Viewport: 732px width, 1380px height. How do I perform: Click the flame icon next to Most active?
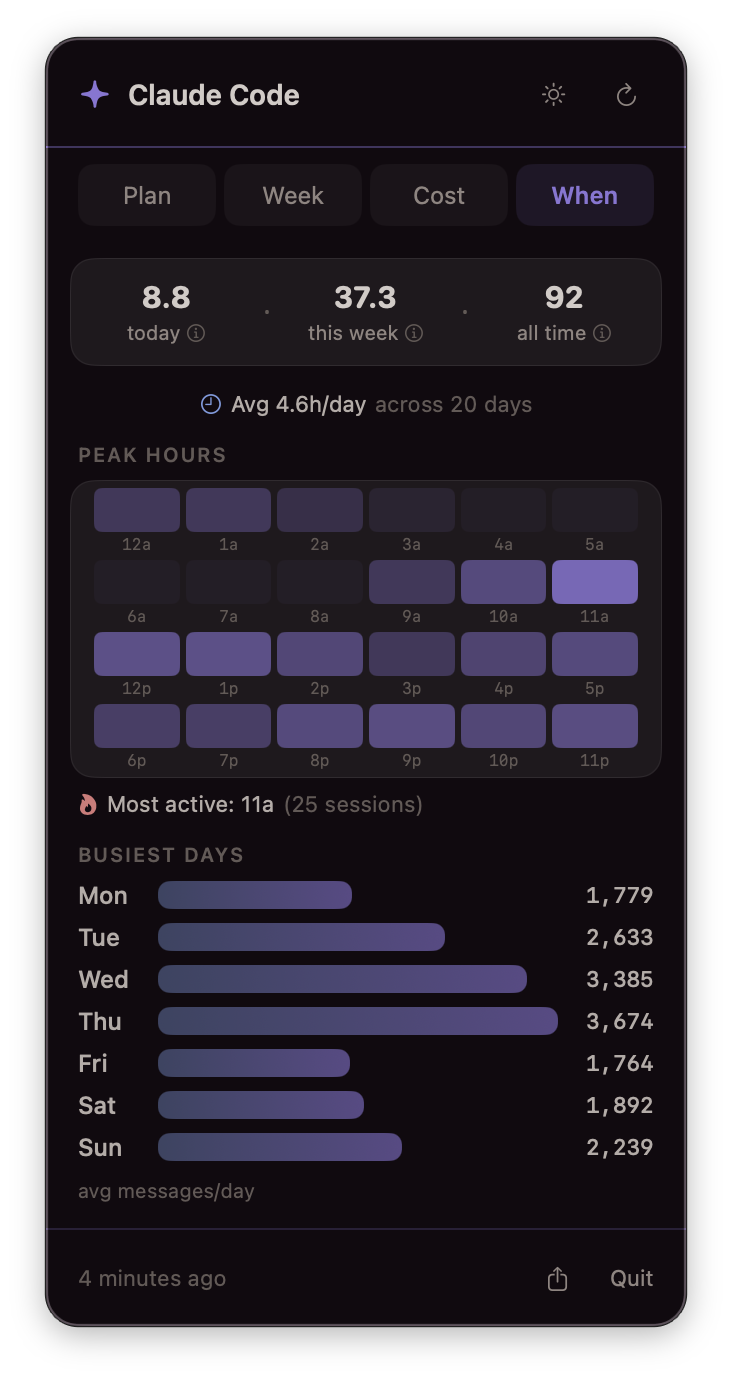(x=88, y=803)
